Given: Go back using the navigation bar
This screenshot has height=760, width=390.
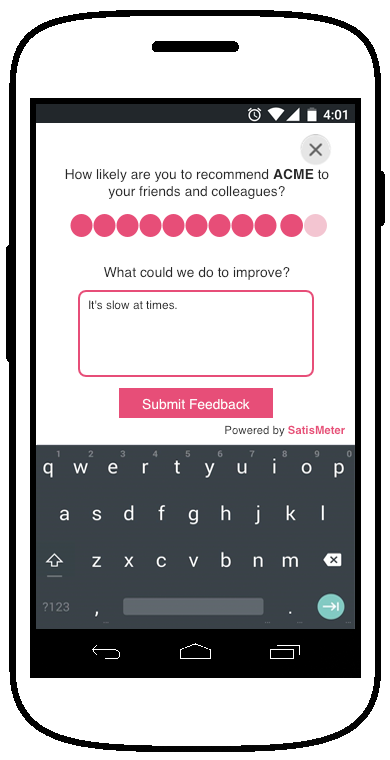Looking at the screenshot, I should [x=106, y=652].
